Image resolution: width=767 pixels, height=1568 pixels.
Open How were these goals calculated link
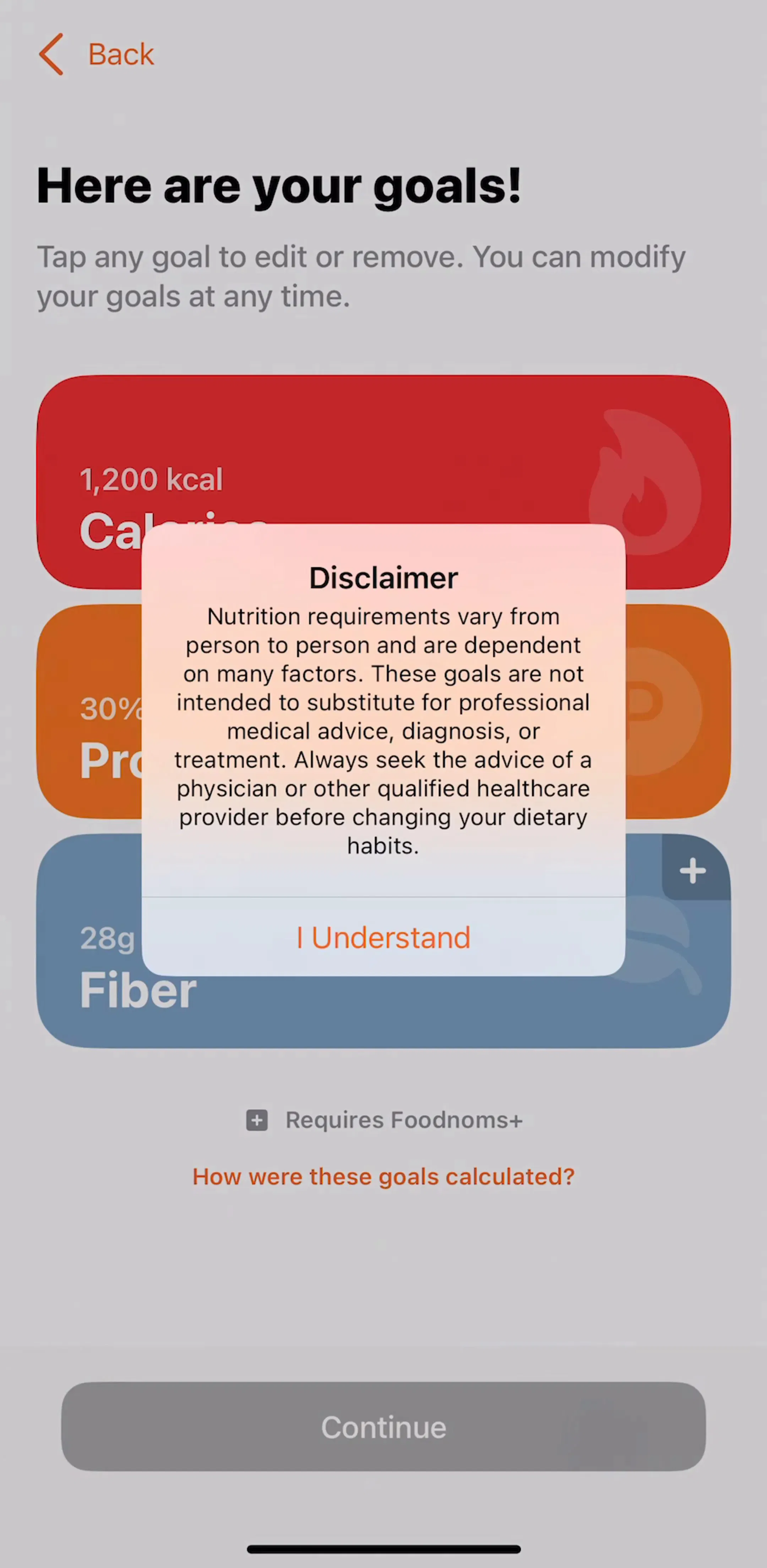(383, 1176)
